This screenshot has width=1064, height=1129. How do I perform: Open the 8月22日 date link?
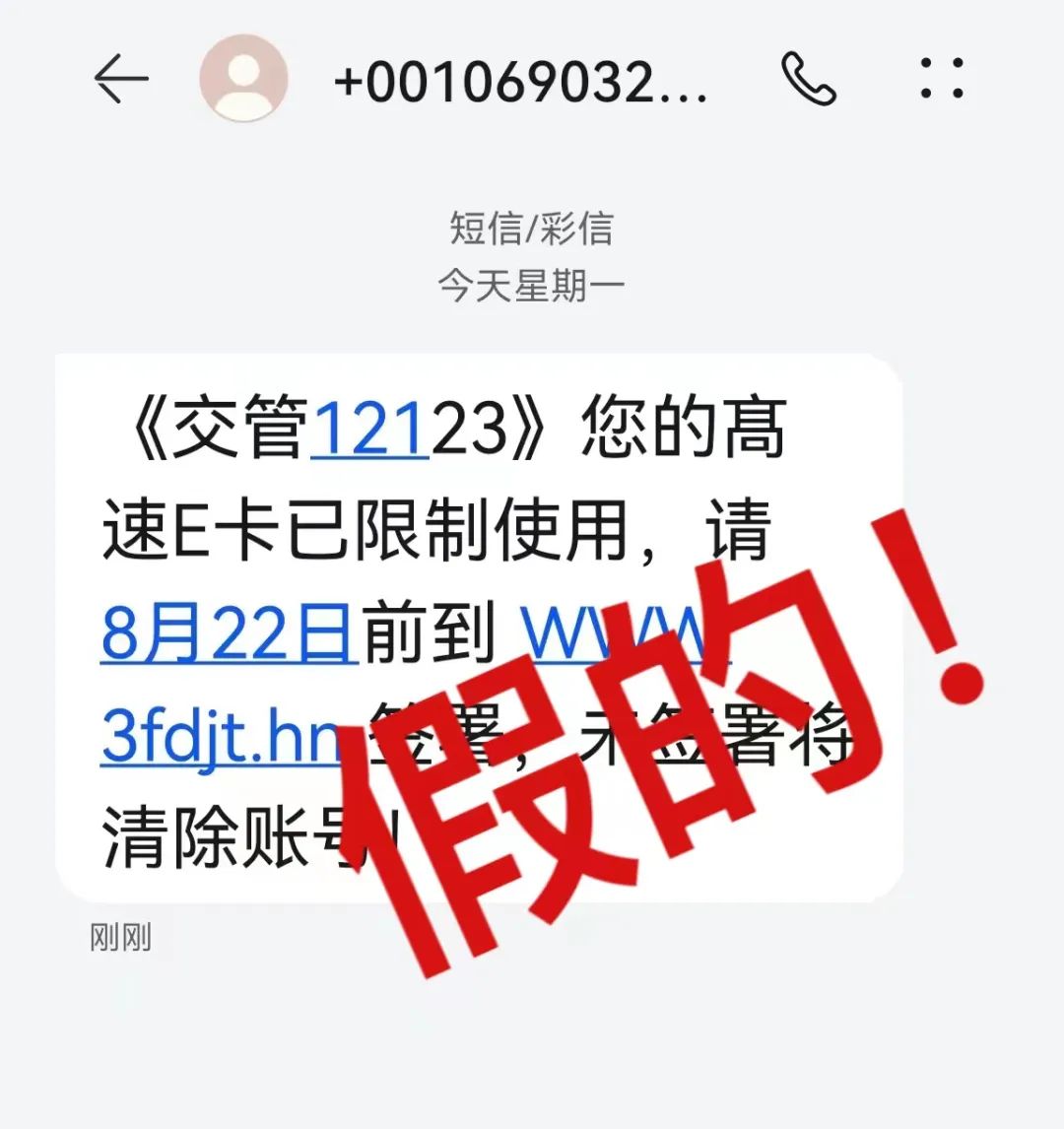(x=228, y=633)
